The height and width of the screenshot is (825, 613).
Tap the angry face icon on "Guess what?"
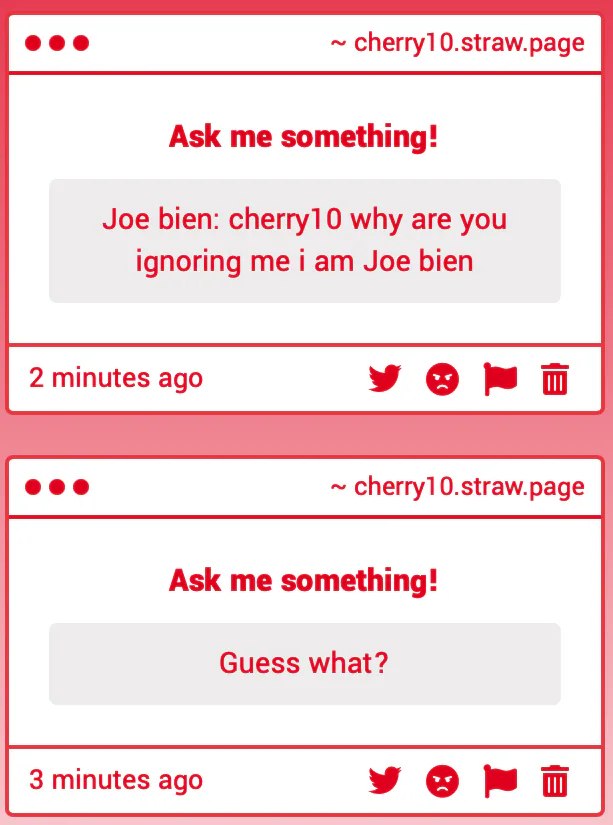[442, 780]
